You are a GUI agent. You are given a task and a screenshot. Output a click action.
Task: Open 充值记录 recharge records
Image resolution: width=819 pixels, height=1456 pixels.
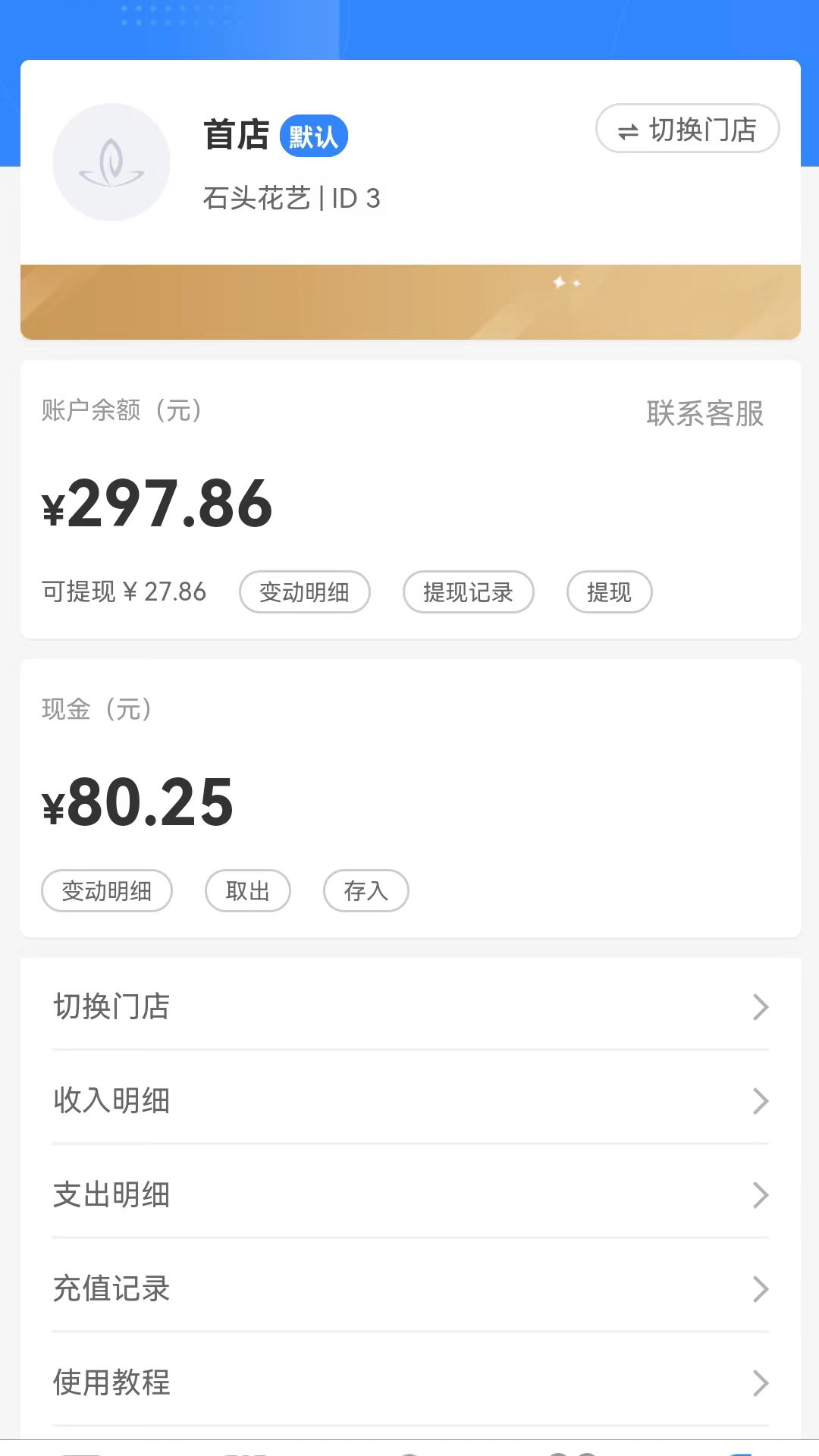click(409, 1289)
